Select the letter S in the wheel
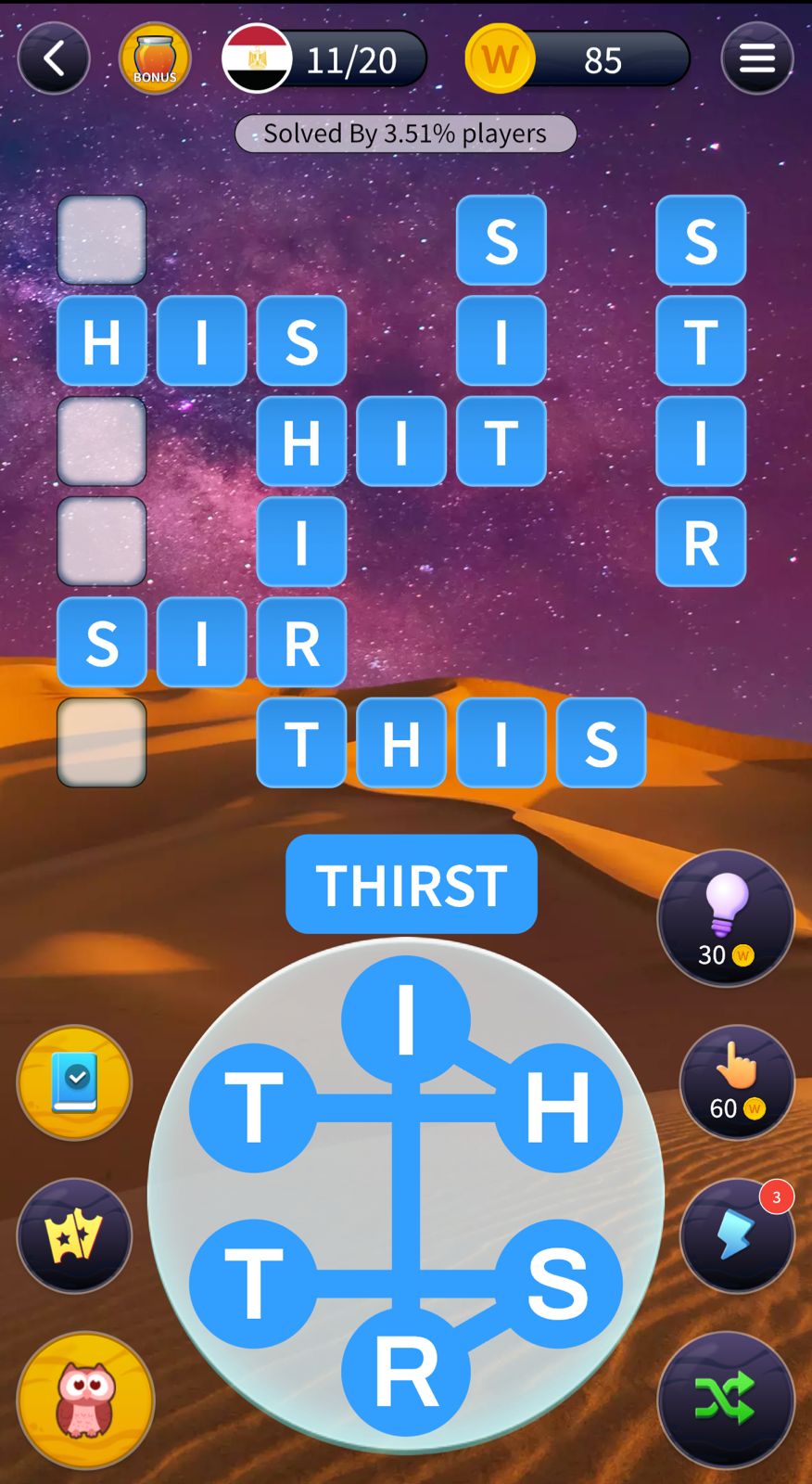812x1484 pixels. [557, 1283]
